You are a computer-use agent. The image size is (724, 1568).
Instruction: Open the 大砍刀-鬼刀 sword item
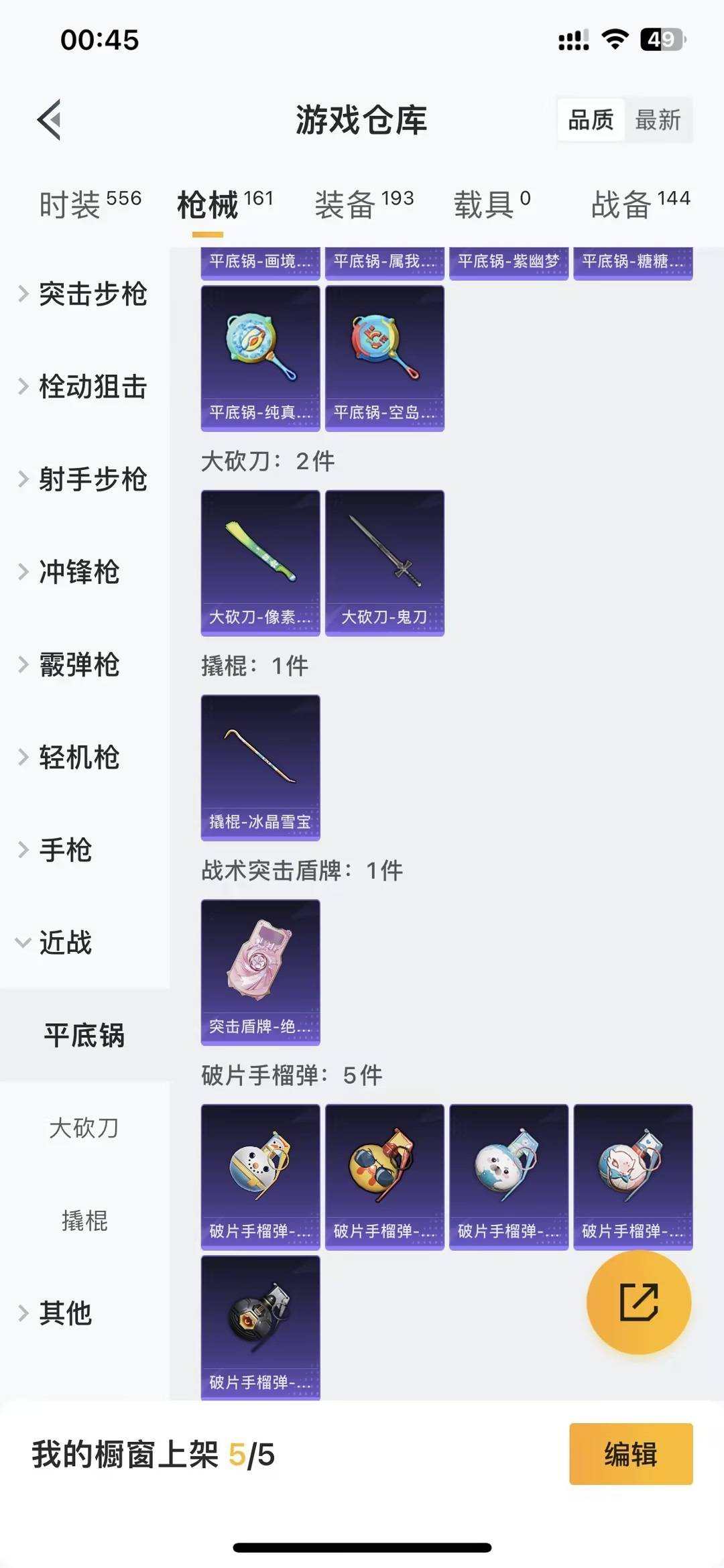(x=385, y=562)
